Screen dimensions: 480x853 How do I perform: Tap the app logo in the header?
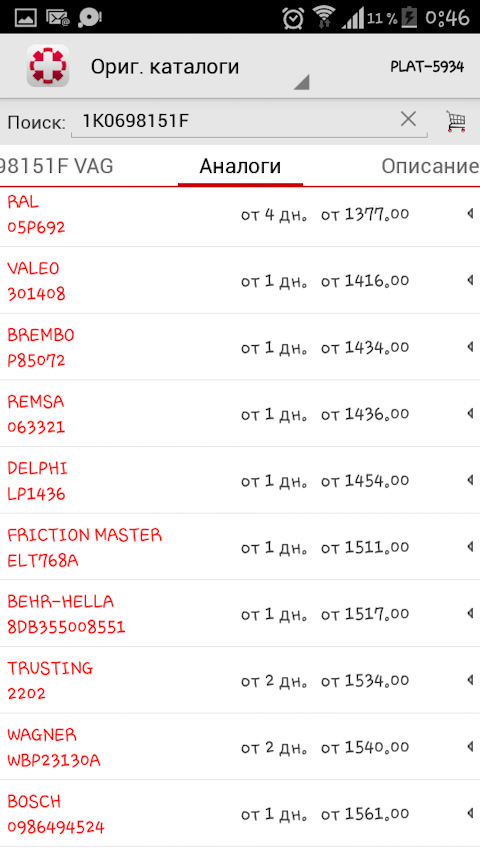(x=48, y=66)
